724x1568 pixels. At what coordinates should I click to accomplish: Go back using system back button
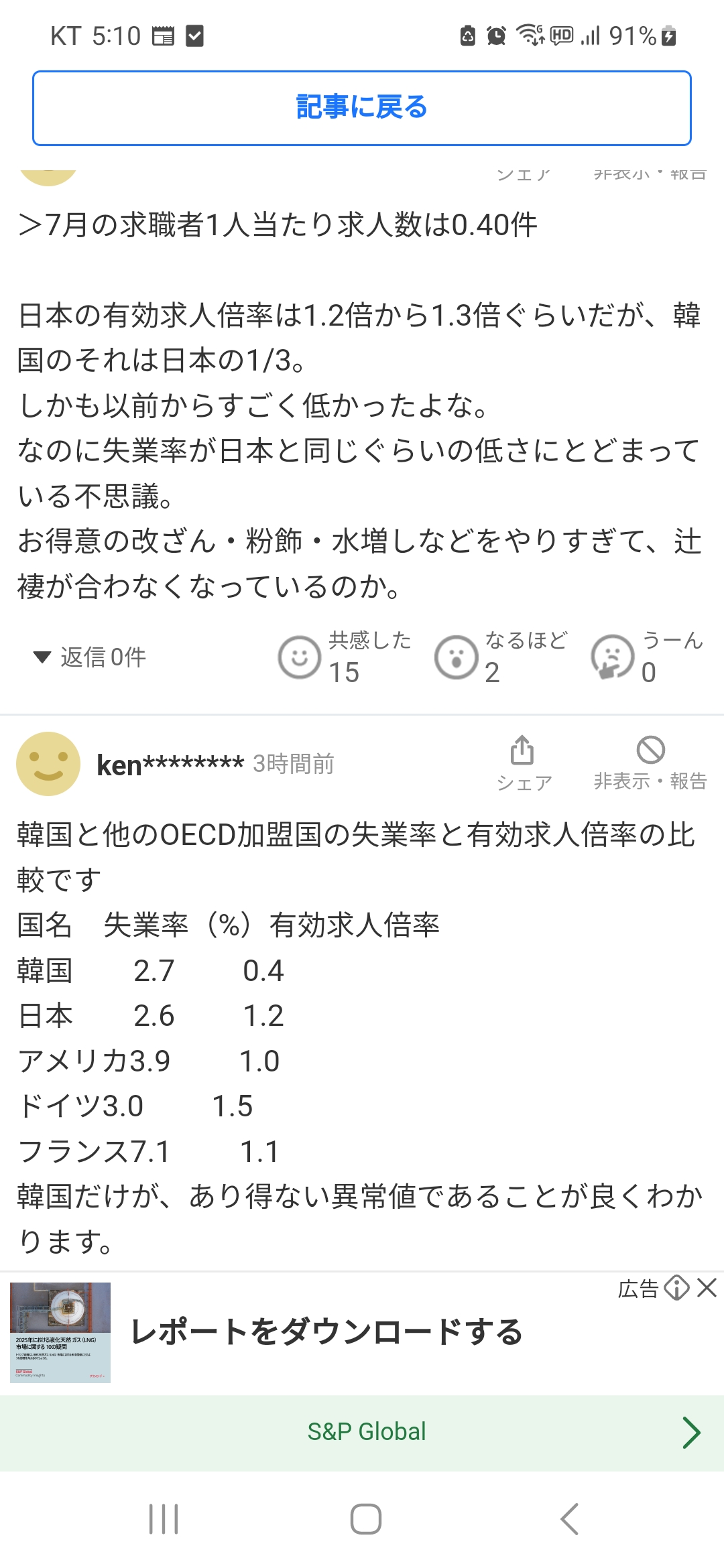(569, 1519)
